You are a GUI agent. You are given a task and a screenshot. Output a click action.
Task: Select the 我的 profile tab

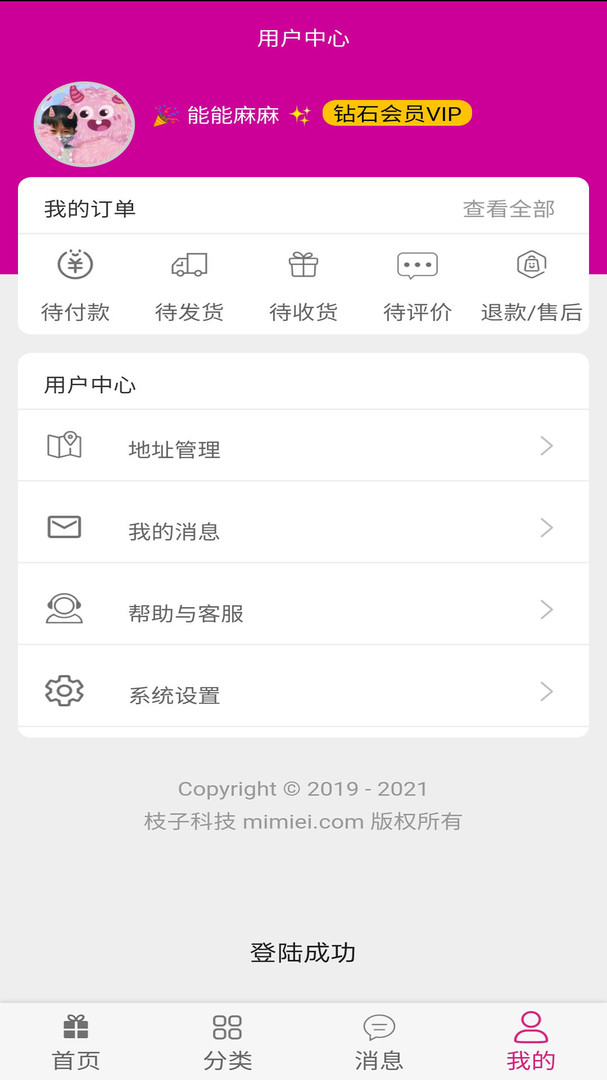[530, 1042]
